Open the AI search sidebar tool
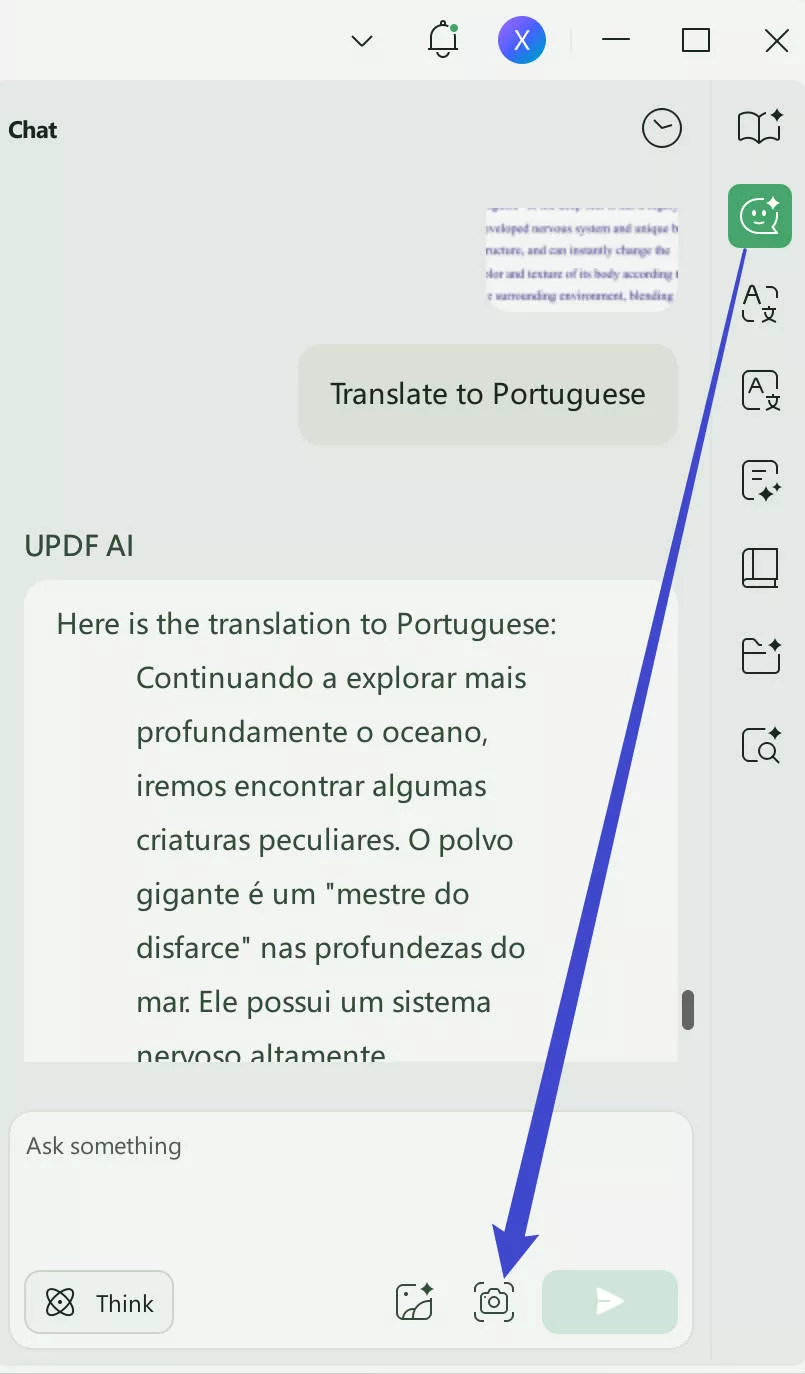 760,745
